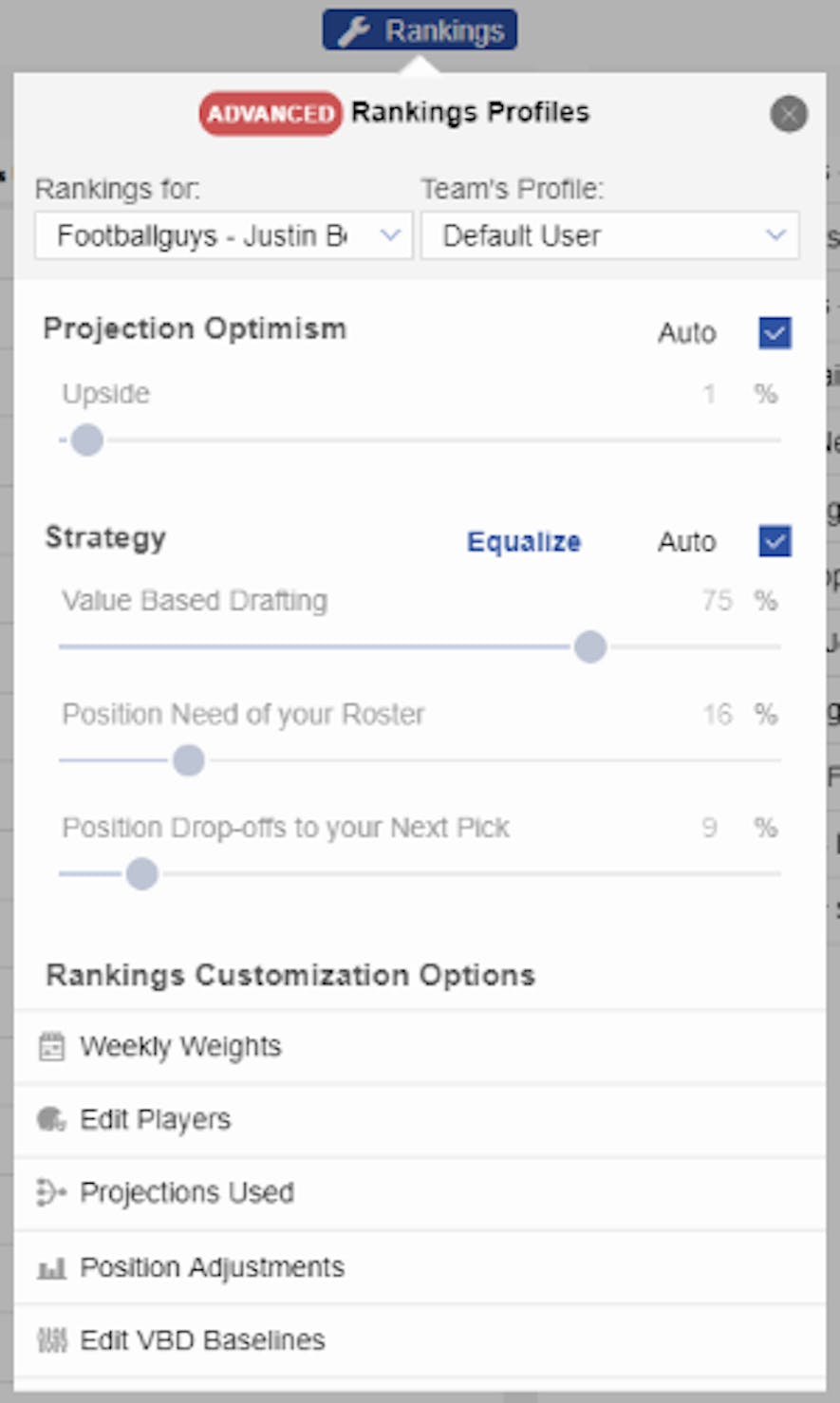Open Projections Used

(x=420, y=1193)
